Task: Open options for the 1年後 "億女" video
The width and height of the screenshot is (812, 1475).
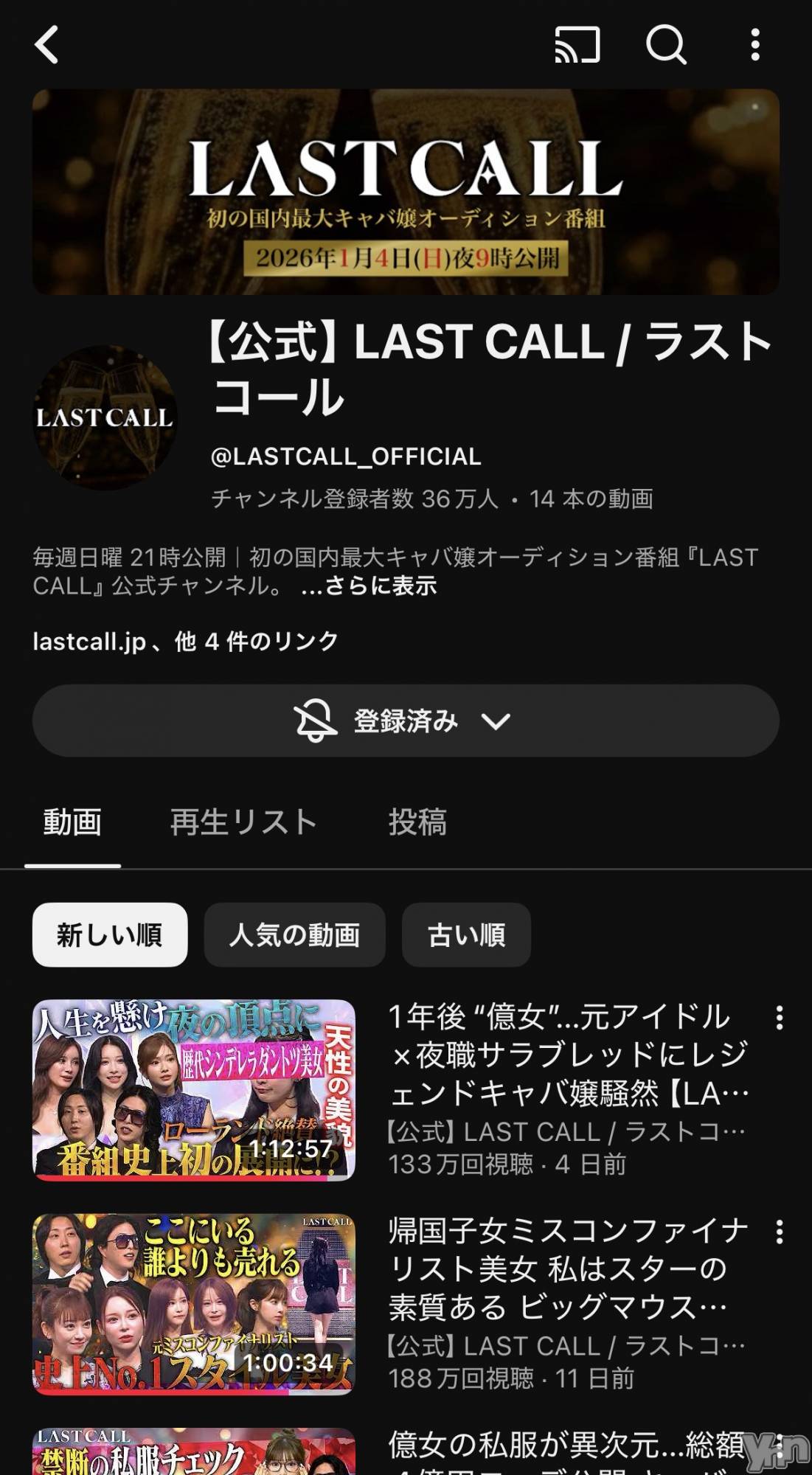Action: (x=779, y=1018)
